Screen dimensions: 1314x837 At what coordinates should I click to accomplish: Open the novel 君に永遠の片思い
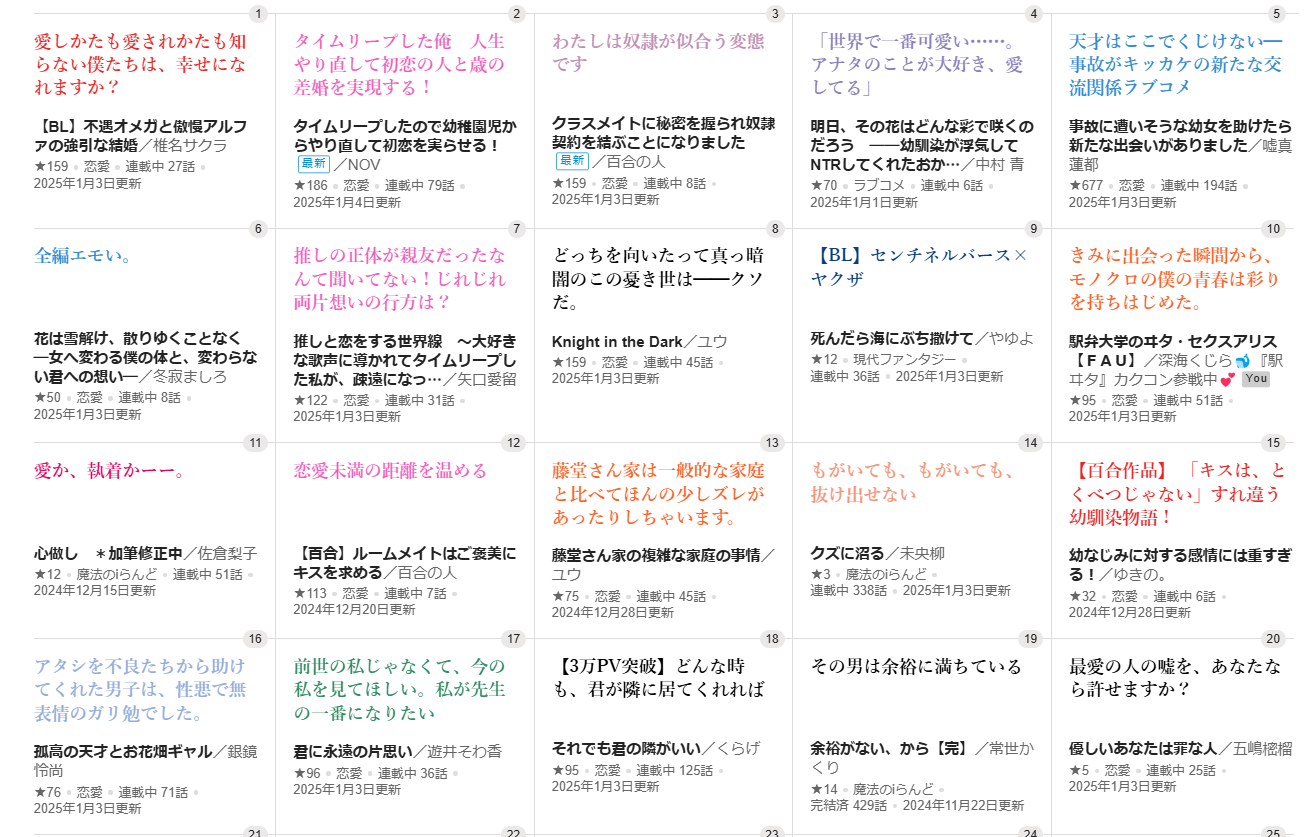coord(353,751)
